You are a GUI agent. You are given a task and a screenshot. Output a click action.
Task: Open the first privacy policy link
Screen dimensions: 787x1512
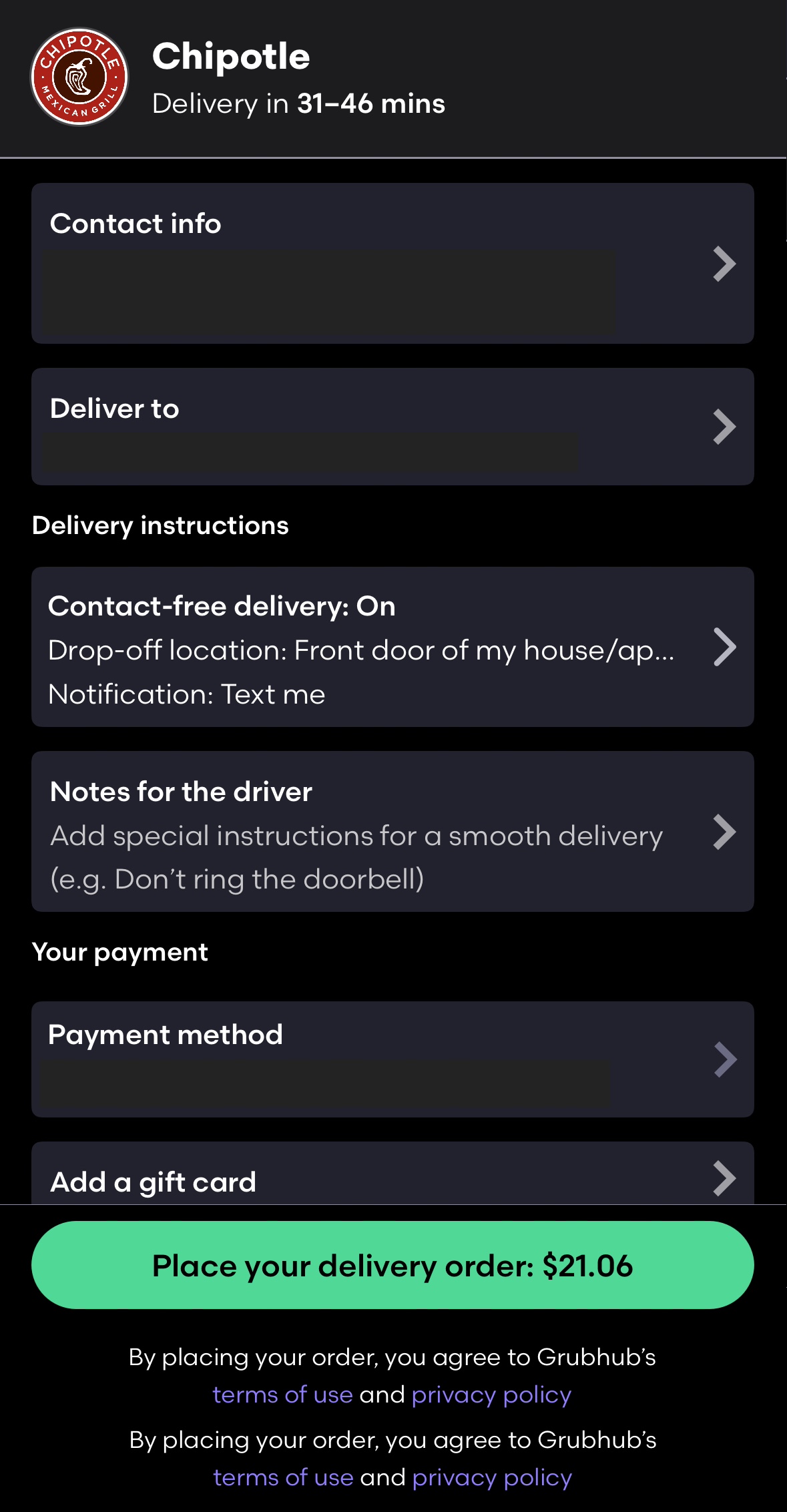[491, 1395]
